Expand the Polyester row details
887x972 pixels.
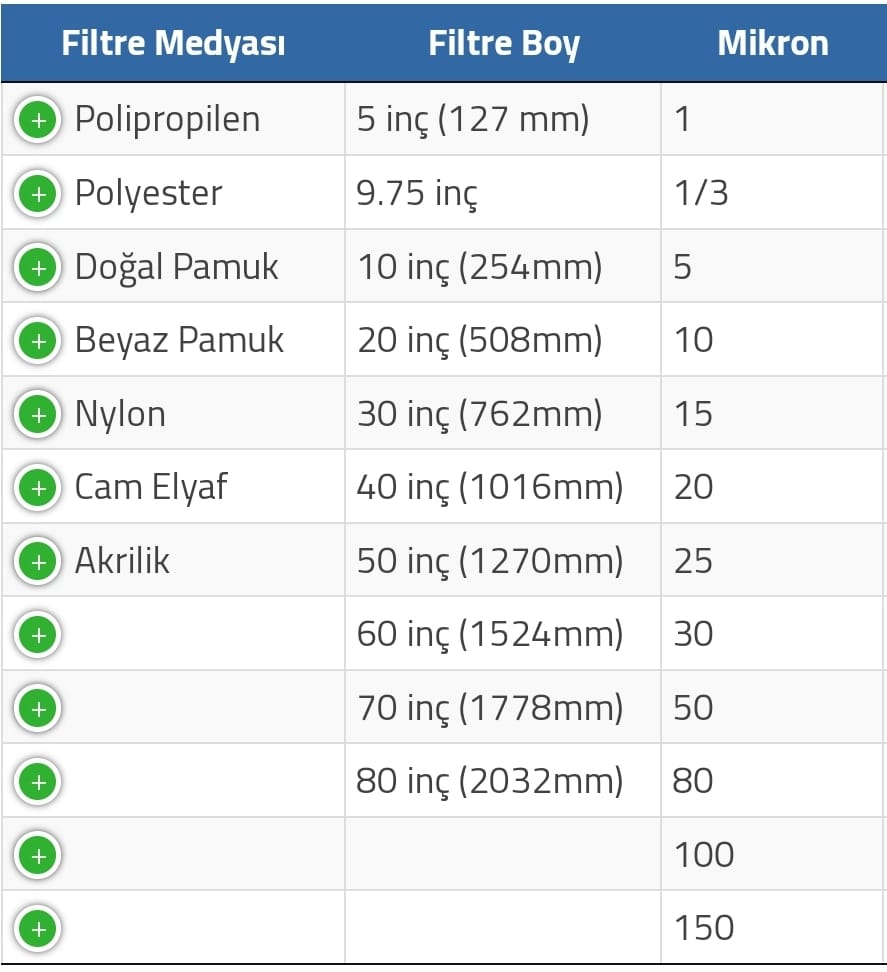coord(38,193)
